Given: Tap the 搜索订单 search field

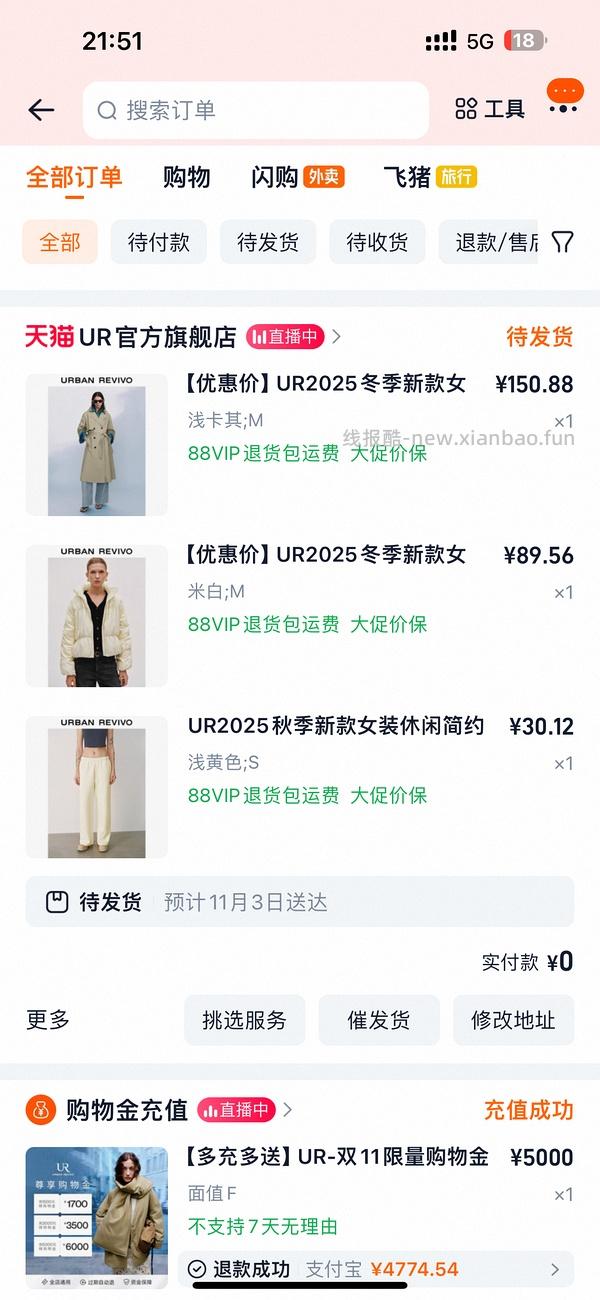Looking at the screenshot, I should point(256,110).
